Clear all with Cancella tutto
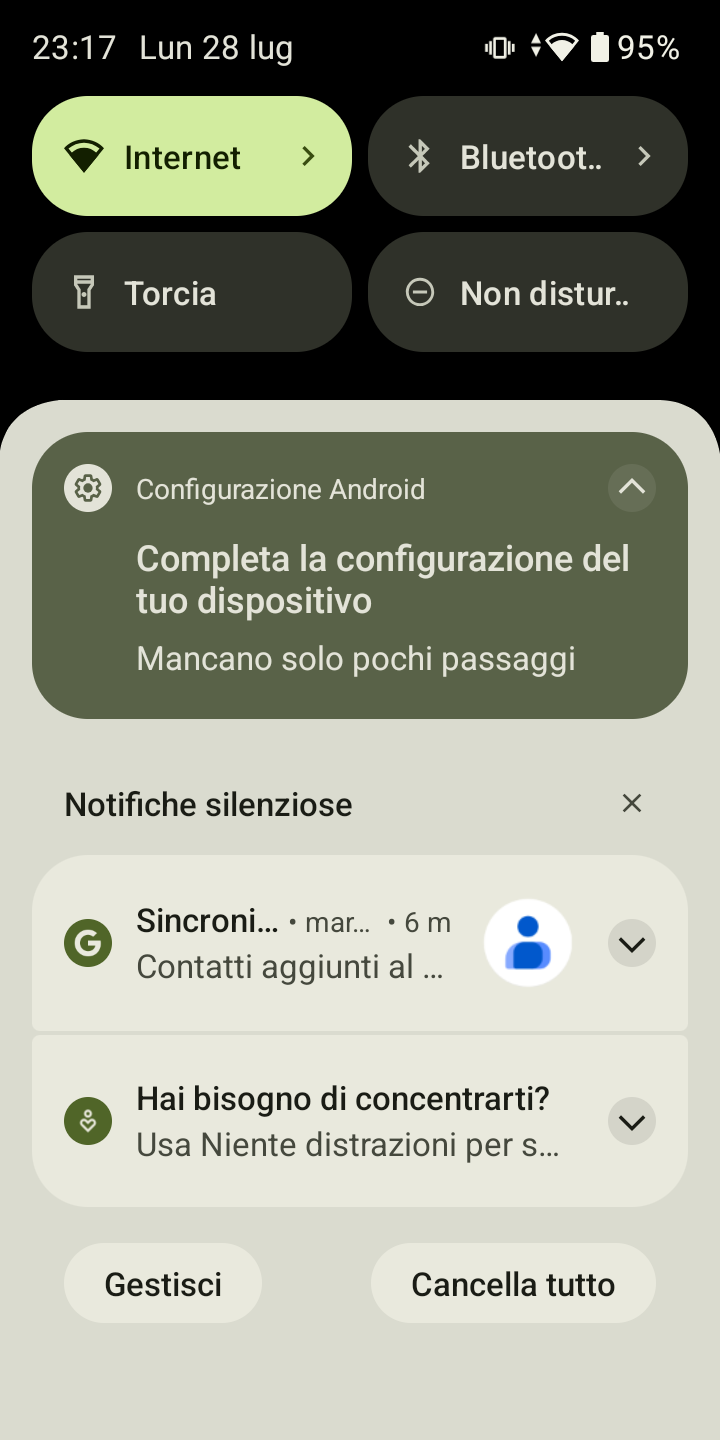The image size is (720, 1440). click(513, 1284)
